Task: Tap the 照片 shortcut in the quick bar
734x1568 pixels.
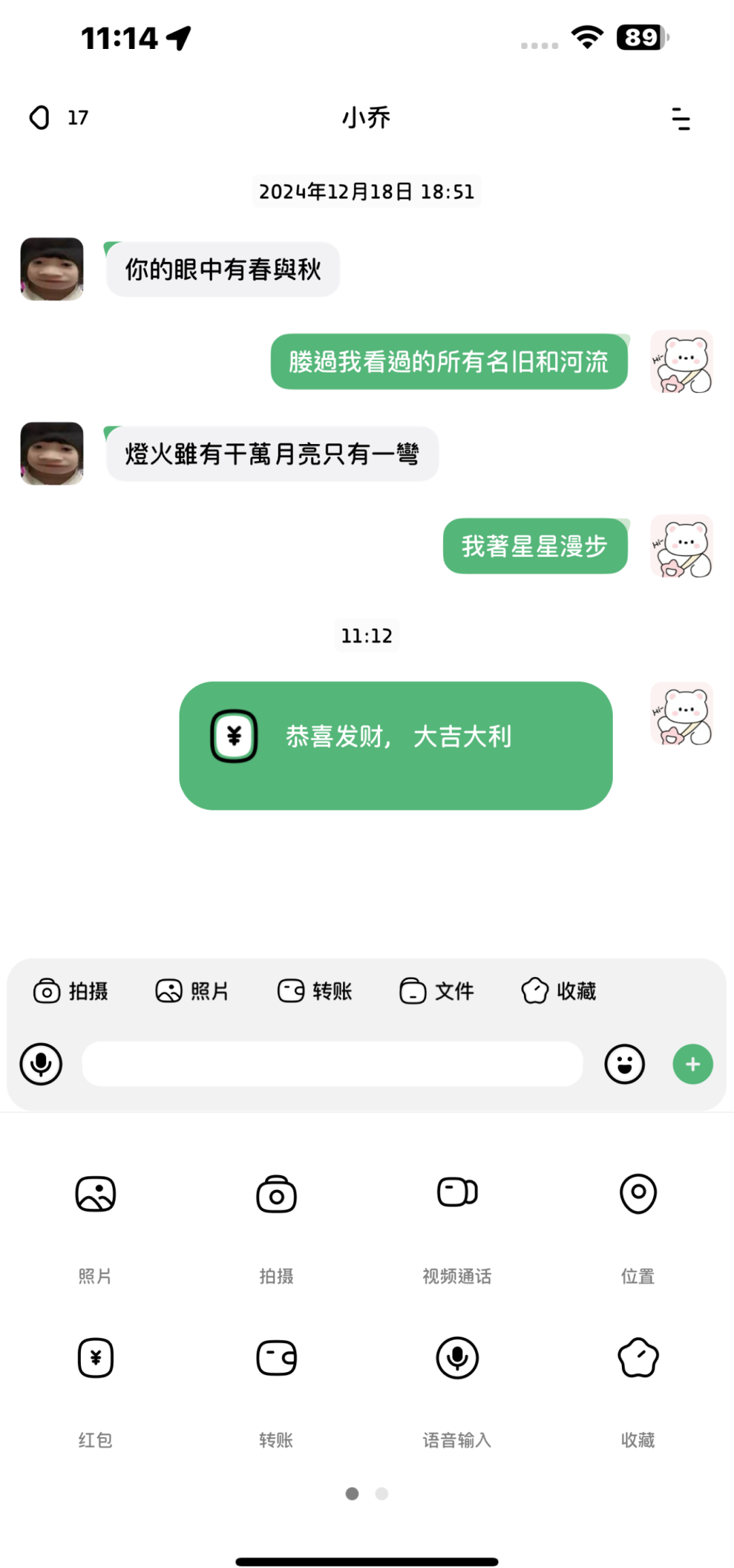Action: [192, 991]
